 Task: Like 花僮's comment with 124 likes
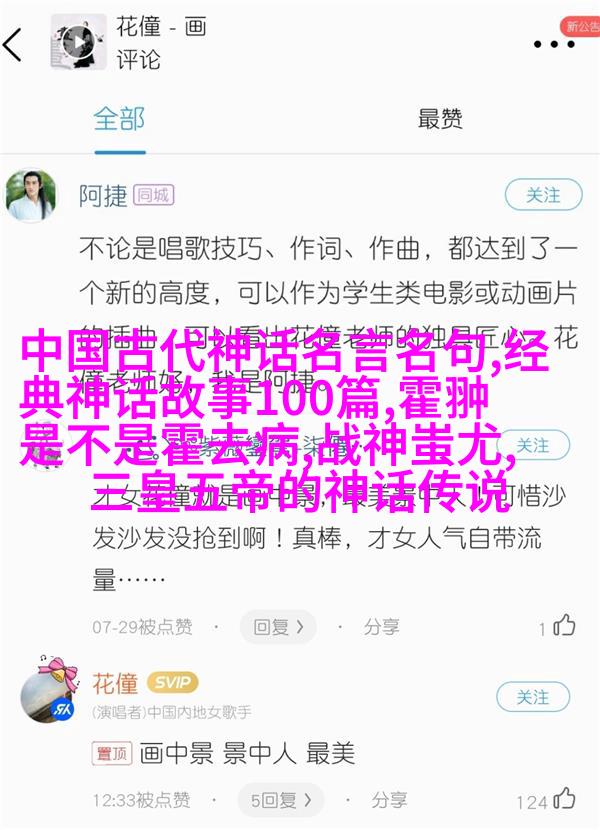(564, 799)
